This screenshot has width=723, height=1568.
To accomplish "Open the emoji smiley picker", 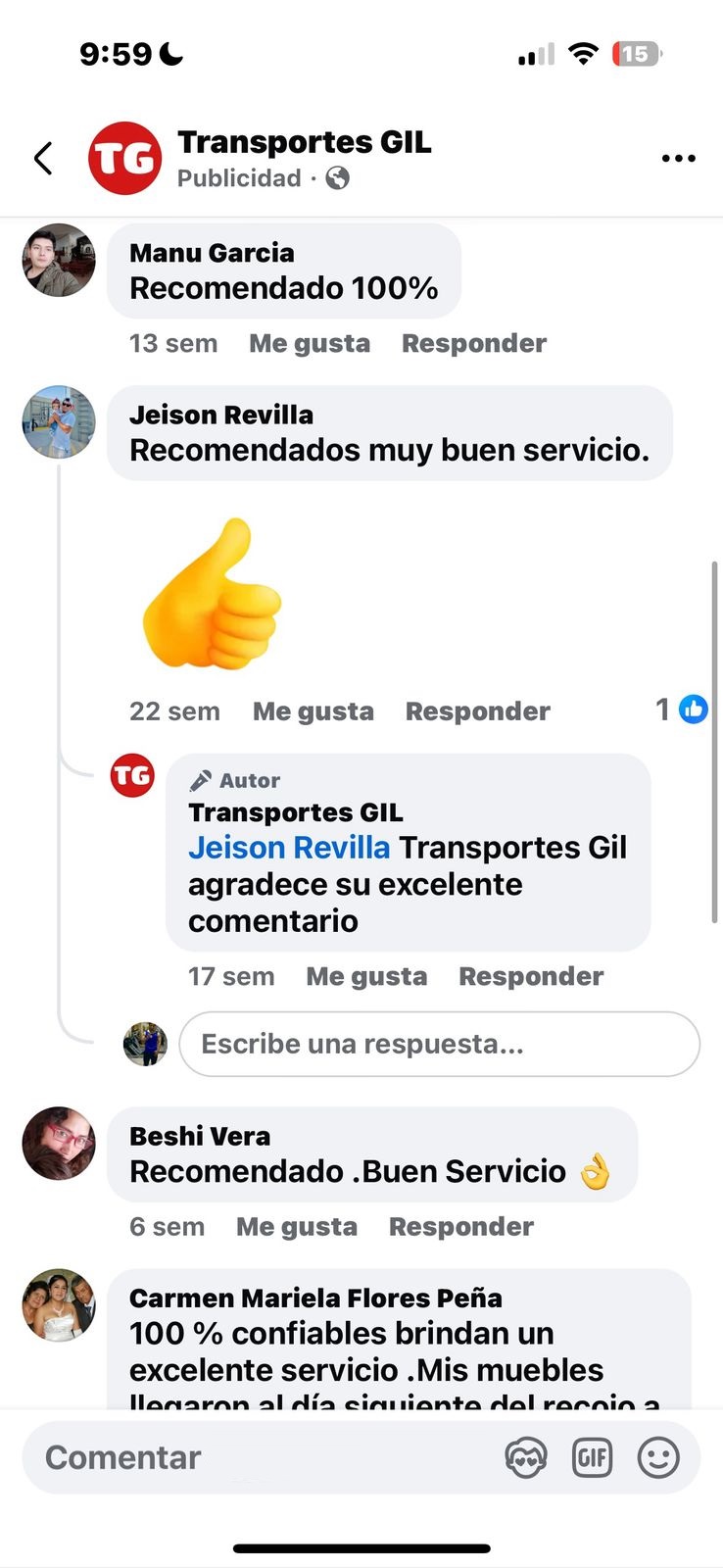I will pyautogui.click(x=658, y=1457).
